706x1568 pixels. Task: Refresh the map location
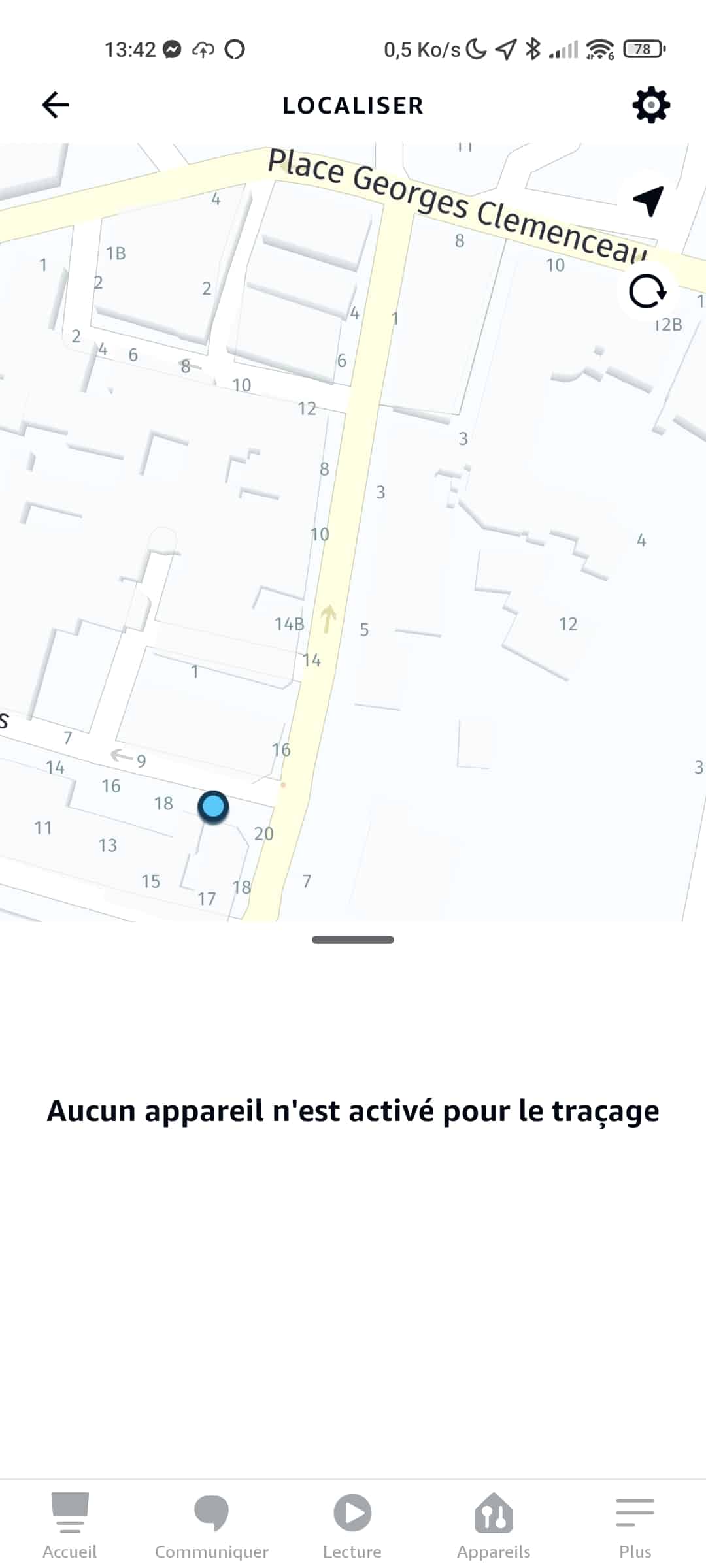[x=648, y=291]
